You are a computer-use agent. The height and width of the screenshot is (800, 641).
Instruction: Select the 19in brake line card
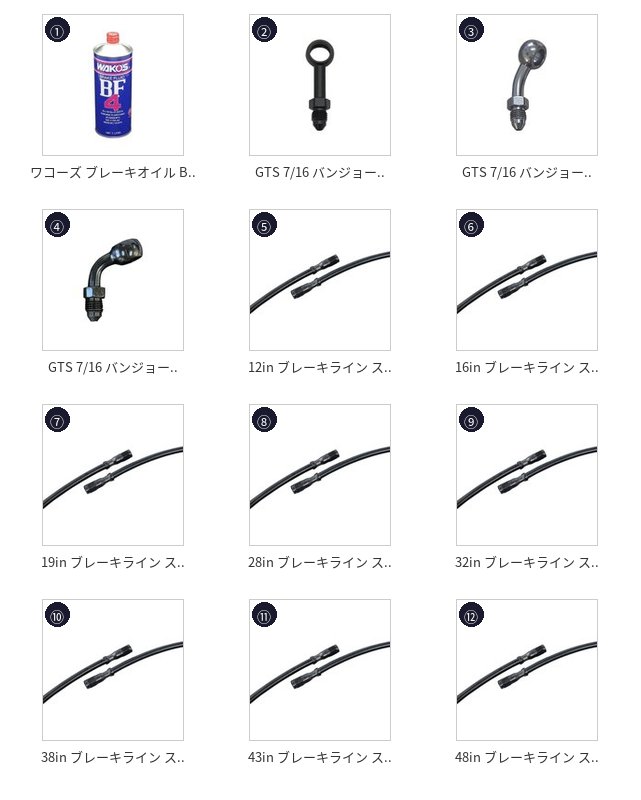113,475
